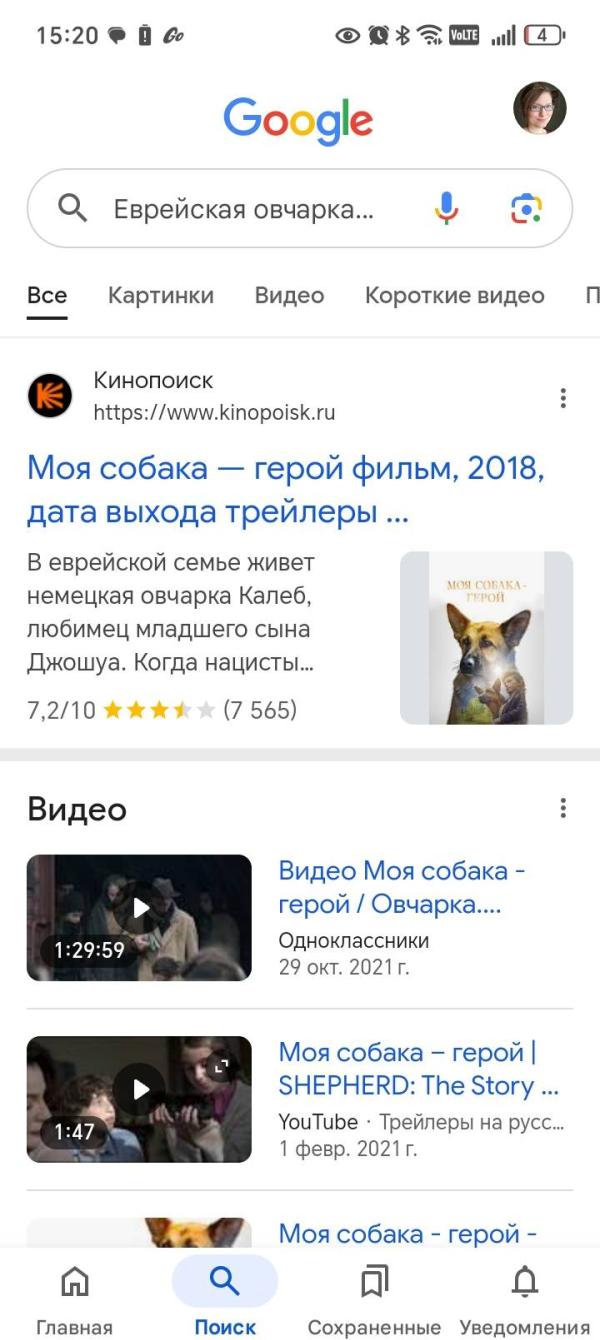Viewport: 600px width, 1340px height.
Task: Switch to the Короткие видео tab
Action: click(454, 295)
